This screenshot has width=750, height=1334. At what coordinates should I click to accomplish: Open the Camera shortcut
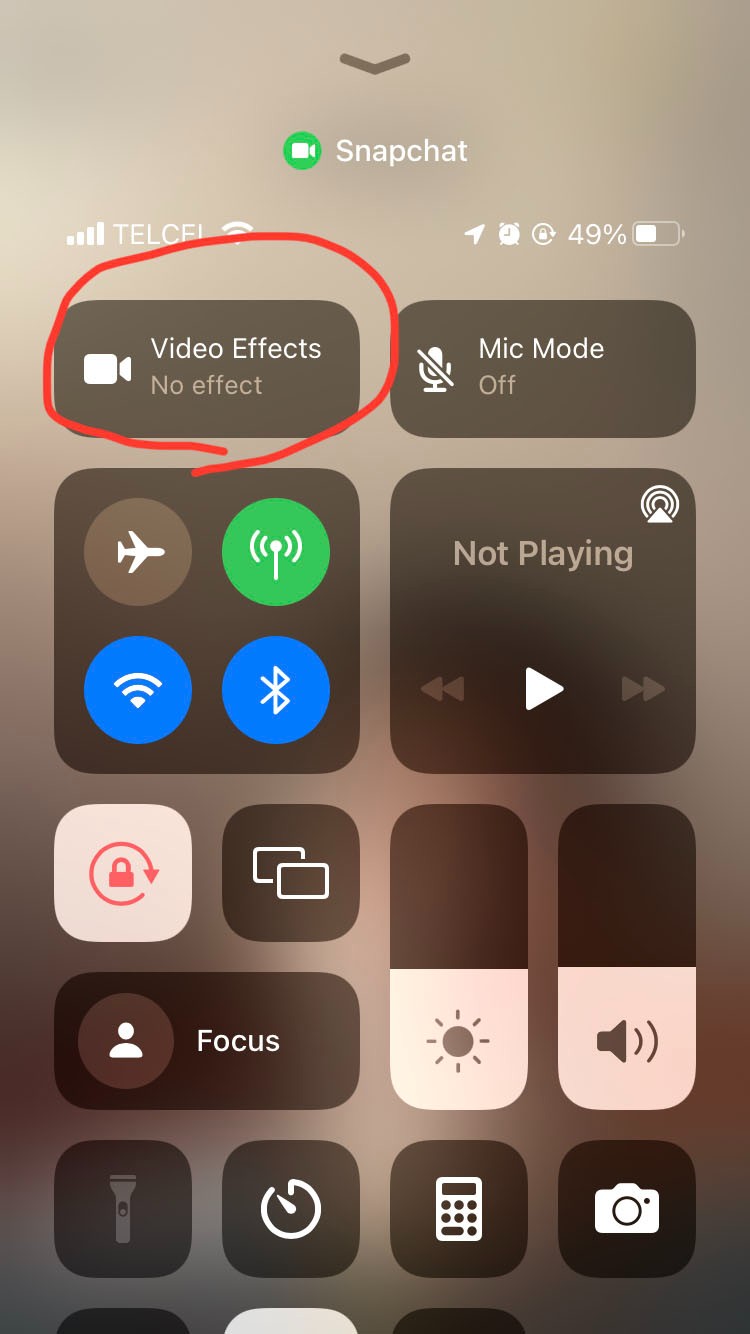[626, 1209]
